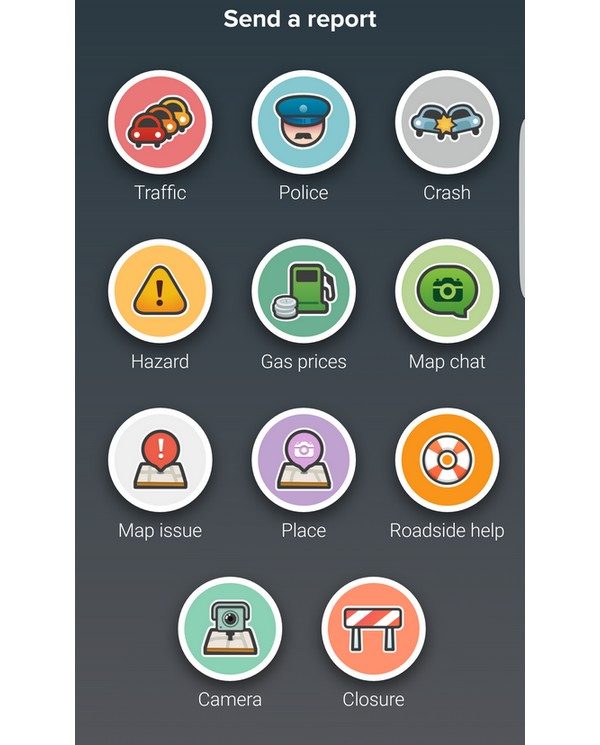Request Roadside help

point(447,459)
